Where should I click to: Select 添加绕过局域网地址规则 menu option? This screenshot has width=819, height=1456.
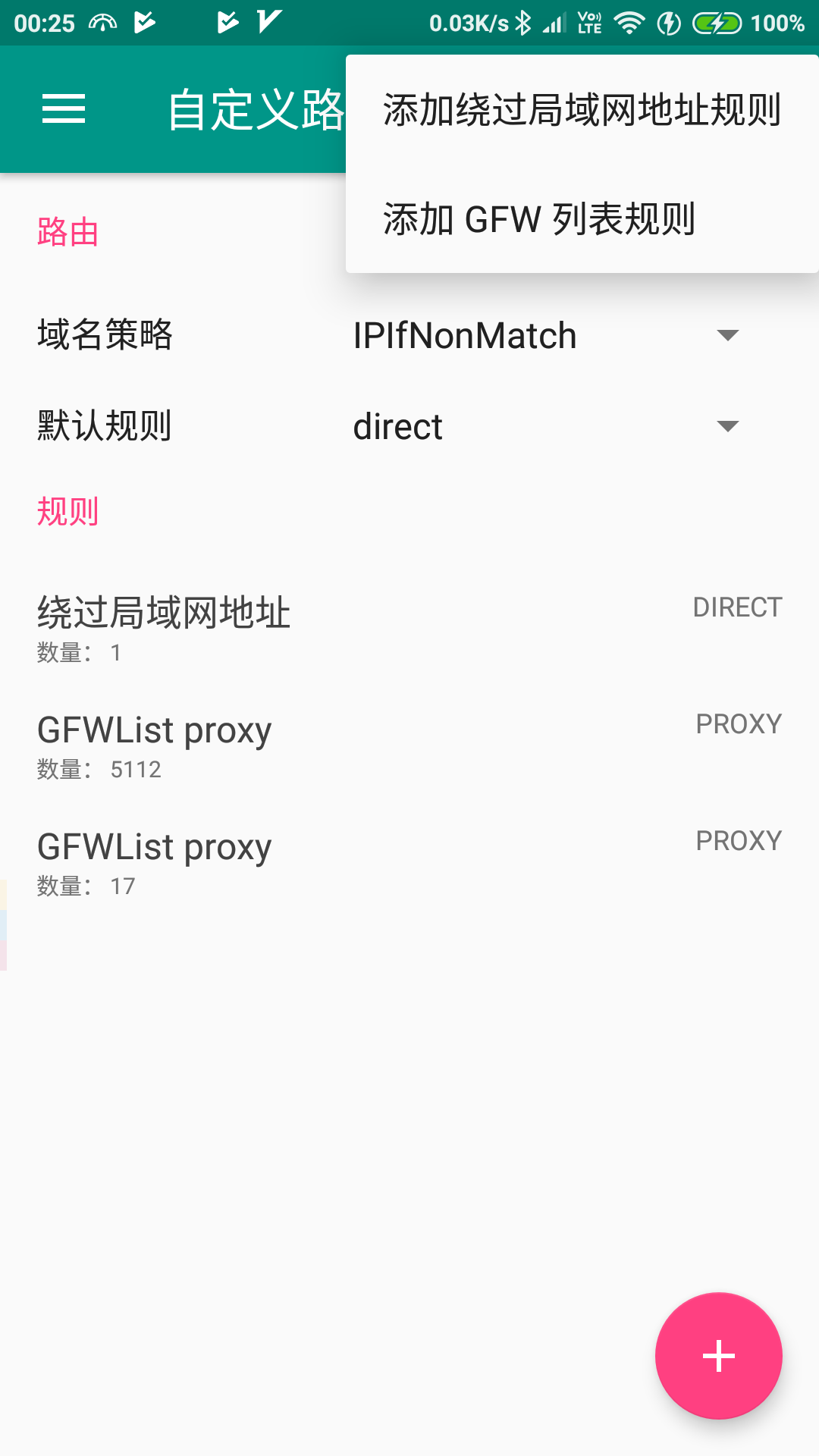[x=582, y=110]
